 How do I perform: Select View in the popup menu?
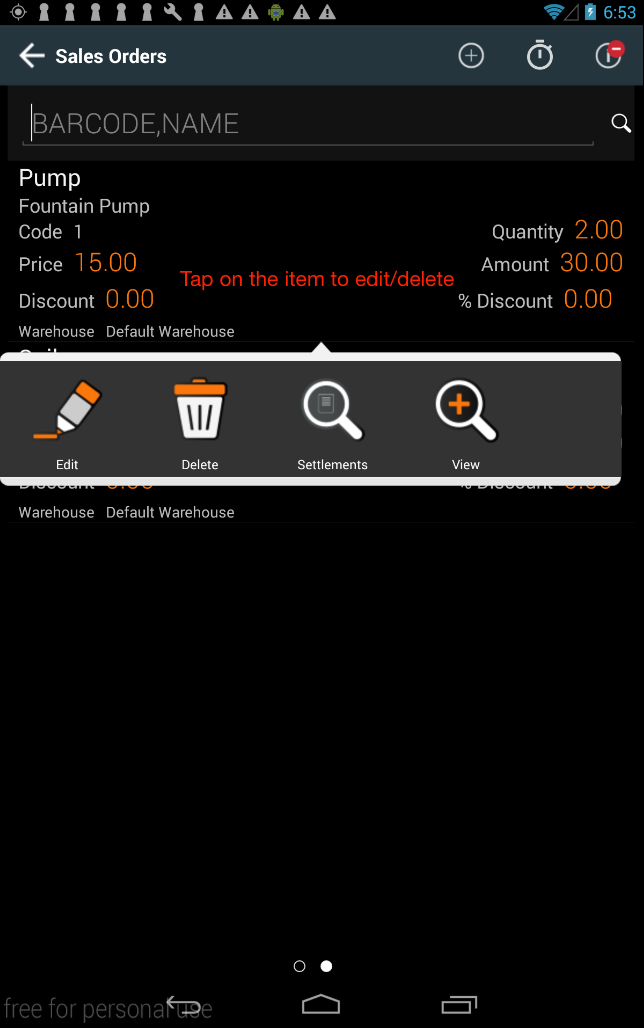coord(466,423)
